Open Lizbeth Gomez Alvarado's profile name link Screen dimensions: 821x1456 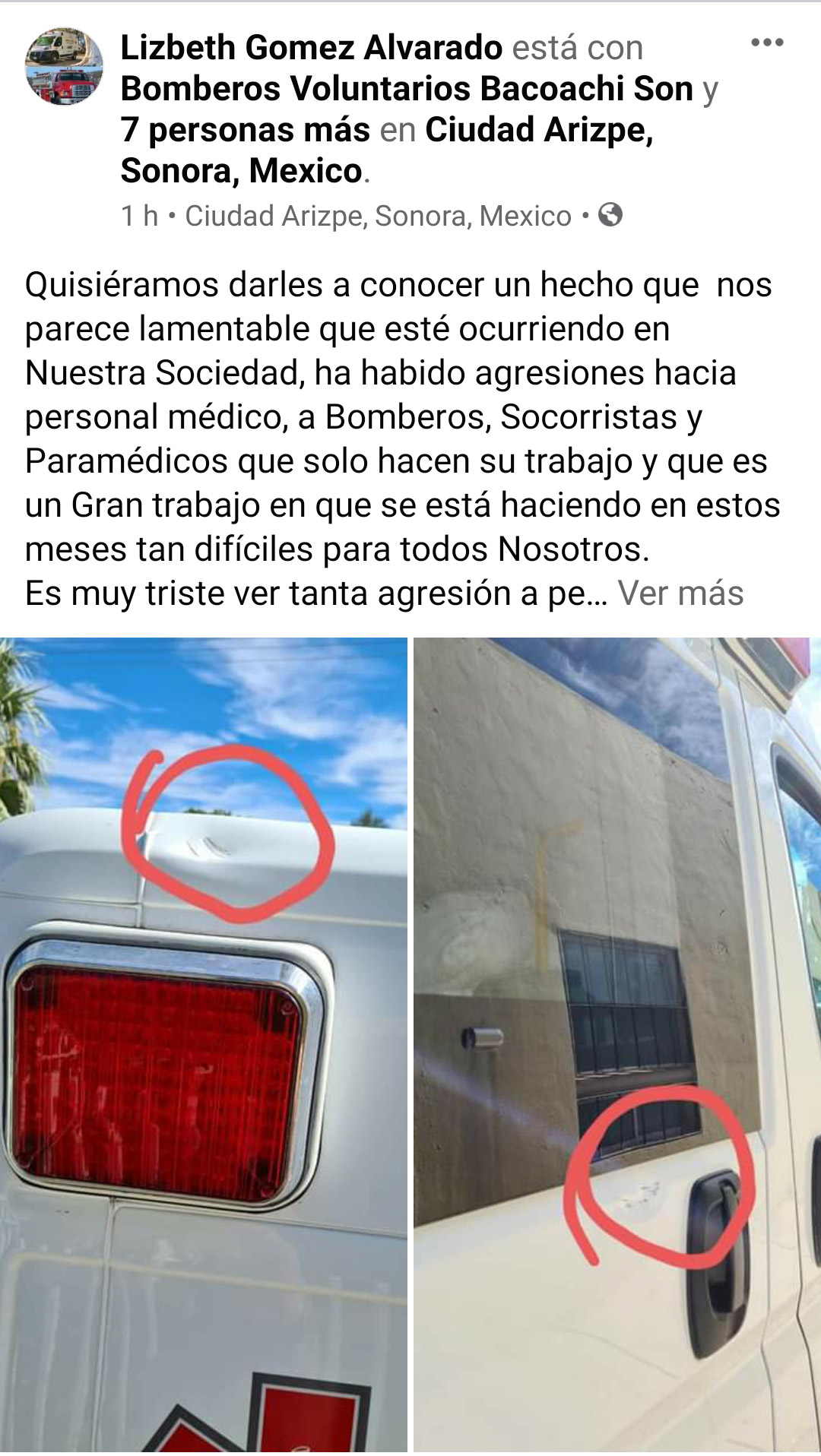311,48
